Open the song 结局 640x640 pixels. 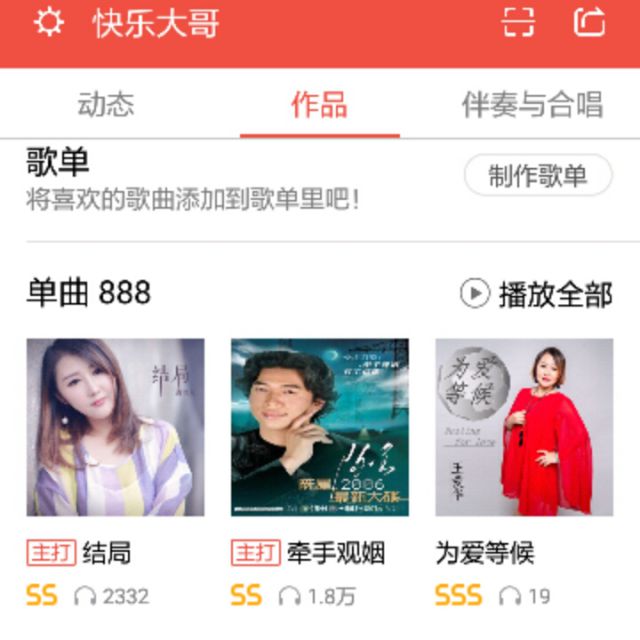coord(115,427)
